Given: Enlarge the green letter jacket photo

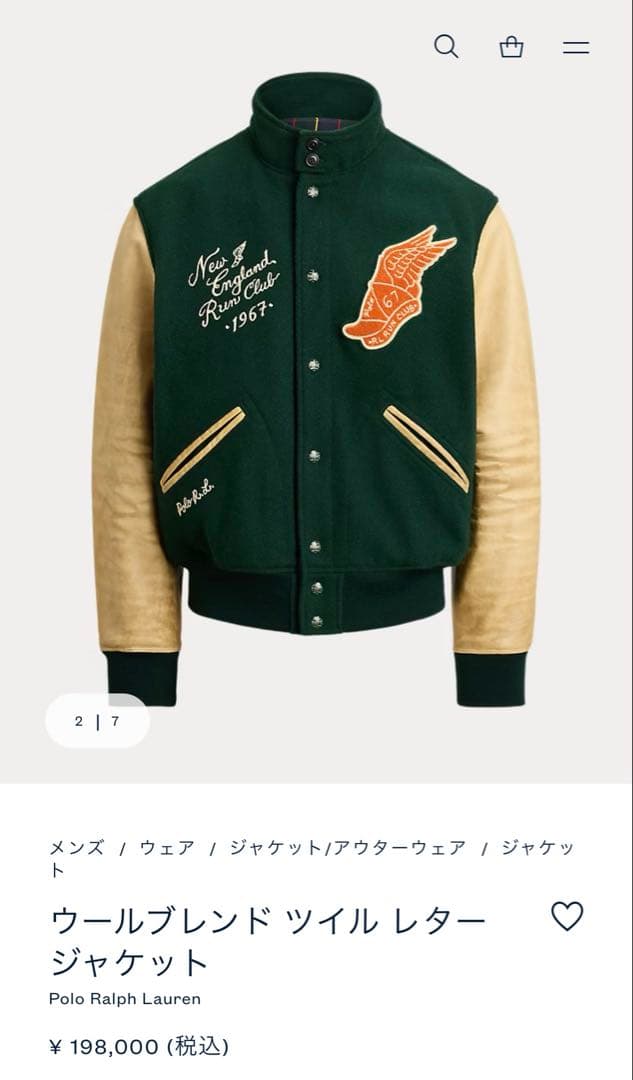Looking at the screenshot, I should [316, 390].
